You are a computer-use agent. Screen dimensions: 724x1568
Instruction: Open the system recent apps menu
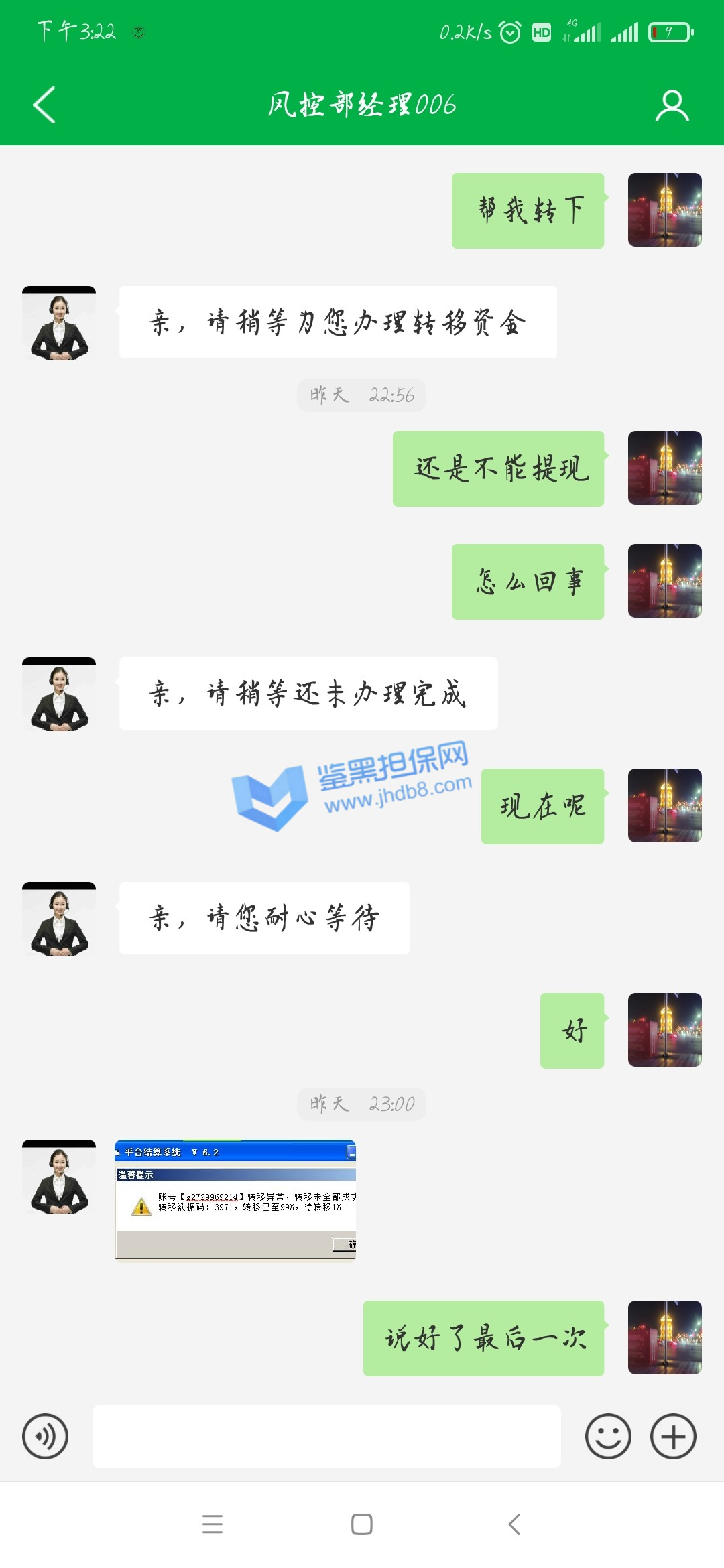(x=213, y=1524)
